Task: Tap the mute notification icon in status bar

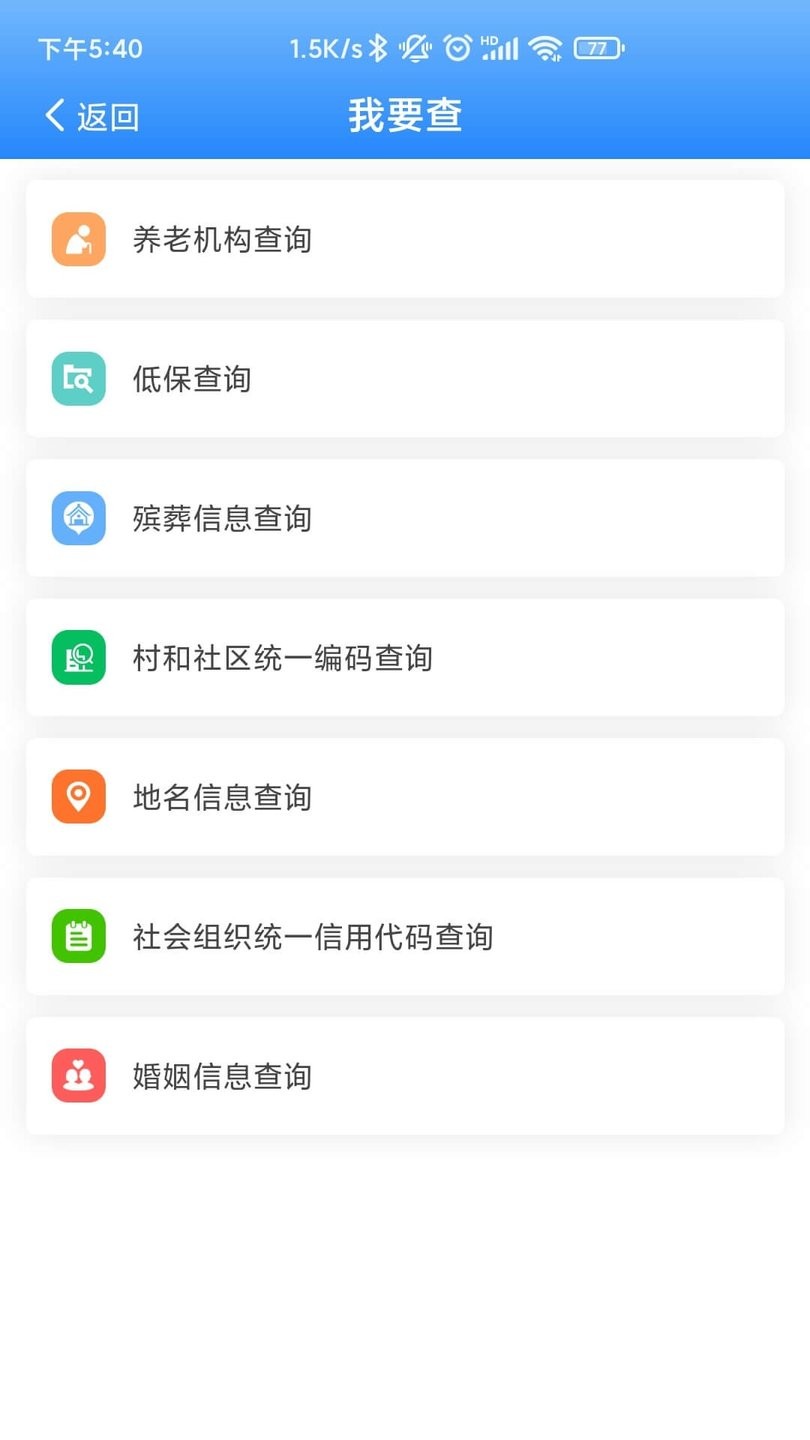Action: click(x=414, y=47)
